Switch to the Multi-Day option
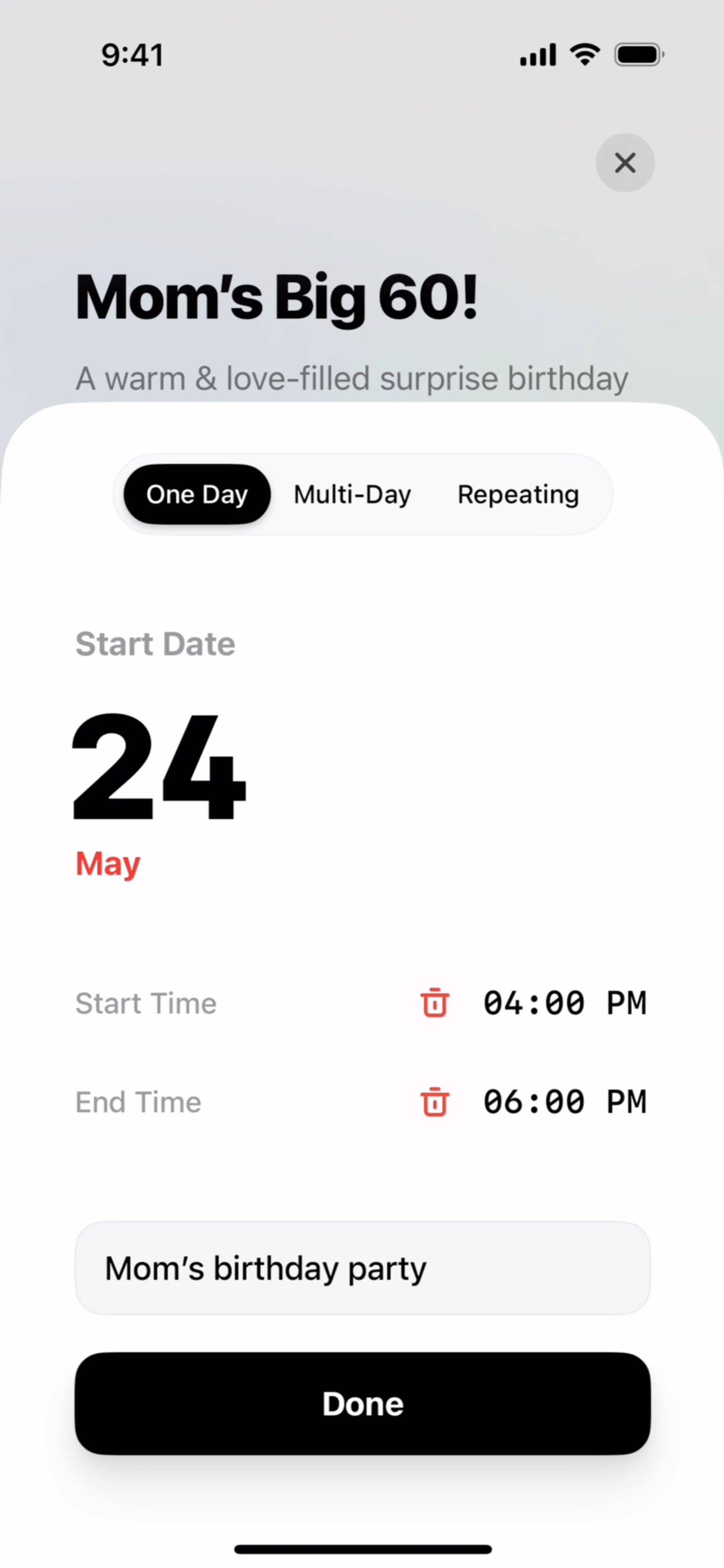724x1568 pixels. 353,494
